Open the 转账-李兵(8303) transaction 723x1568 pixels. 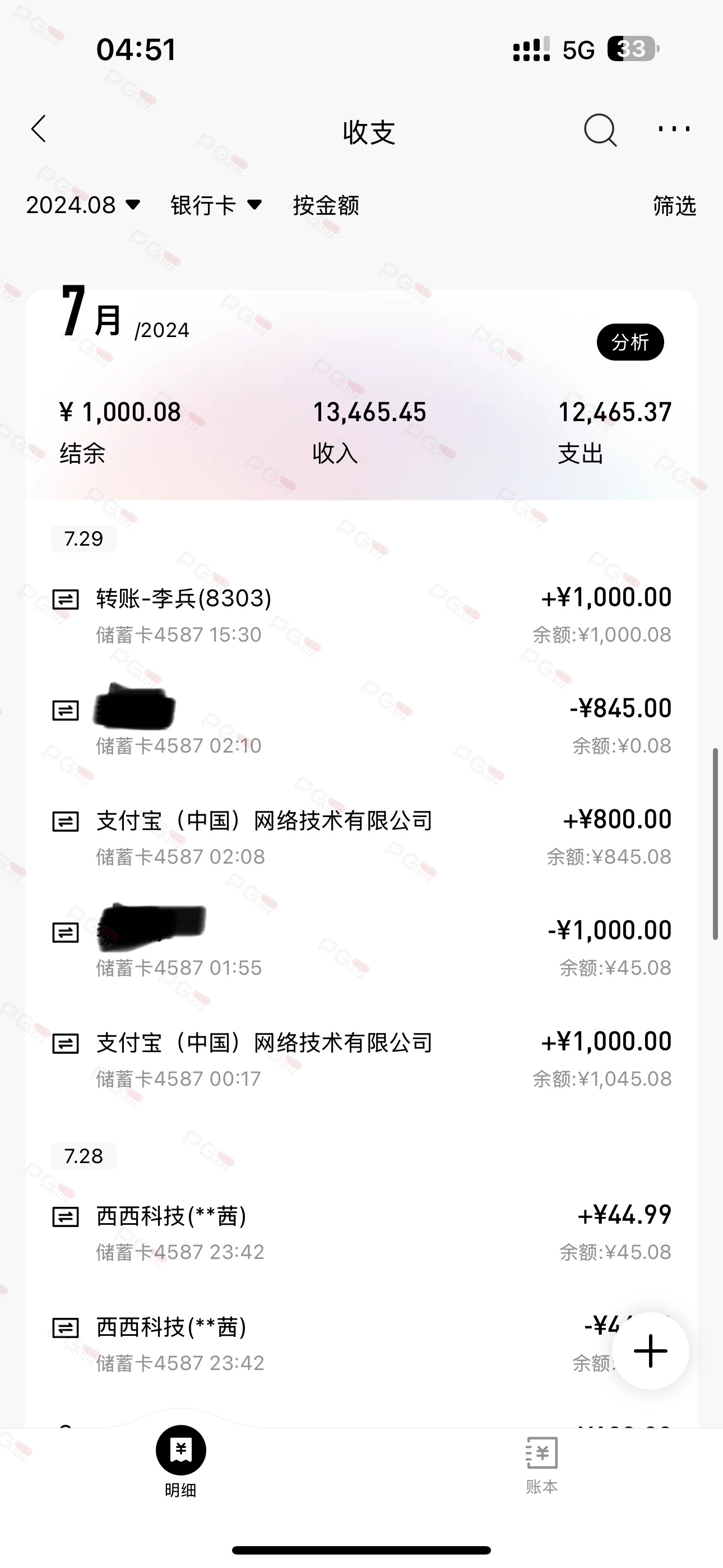[x=361, y=615]
